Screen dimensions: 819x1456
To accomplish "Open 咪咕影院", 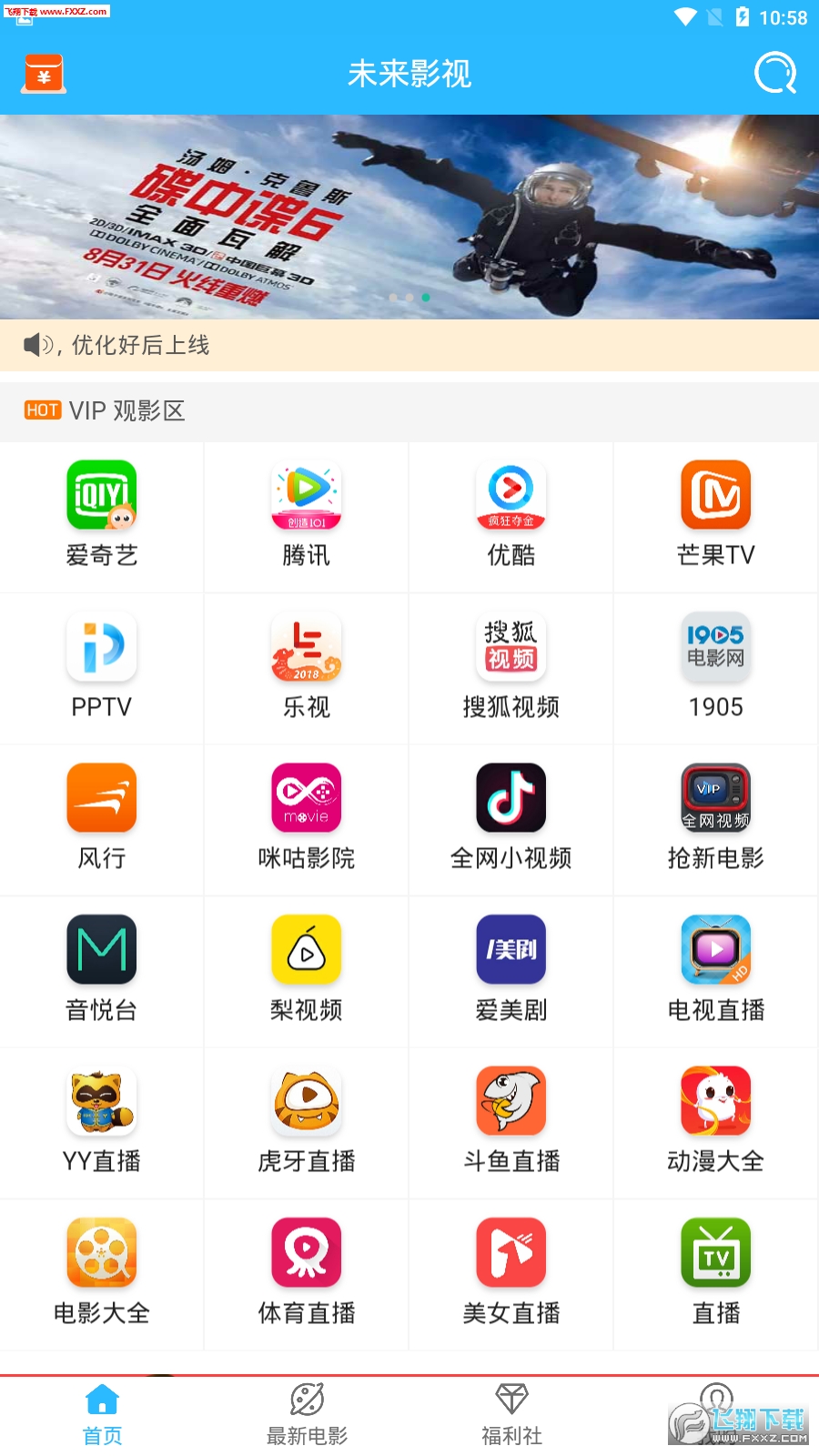I will (307, 818).
